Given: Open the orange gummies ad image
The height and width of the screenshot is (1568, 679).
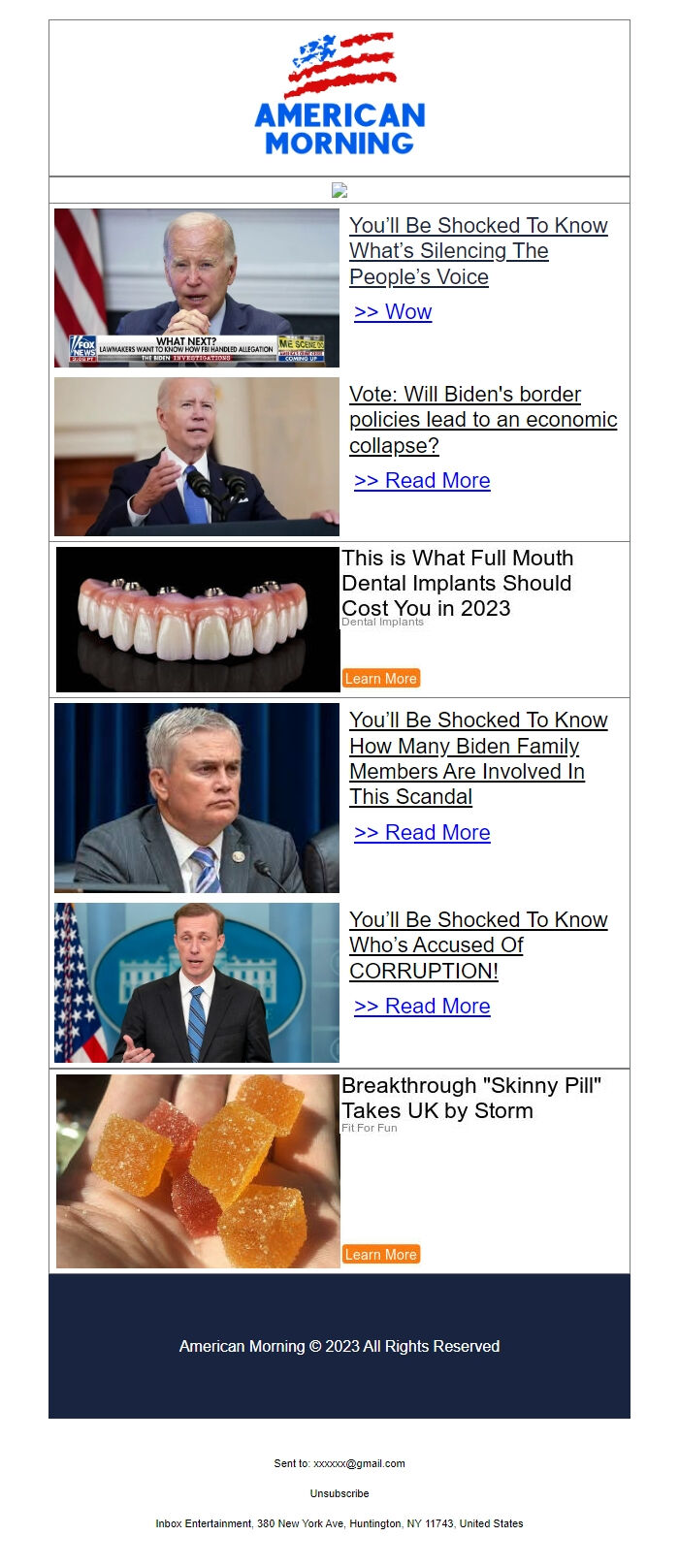Looking at the screenshot, I should click(198, 1170).
